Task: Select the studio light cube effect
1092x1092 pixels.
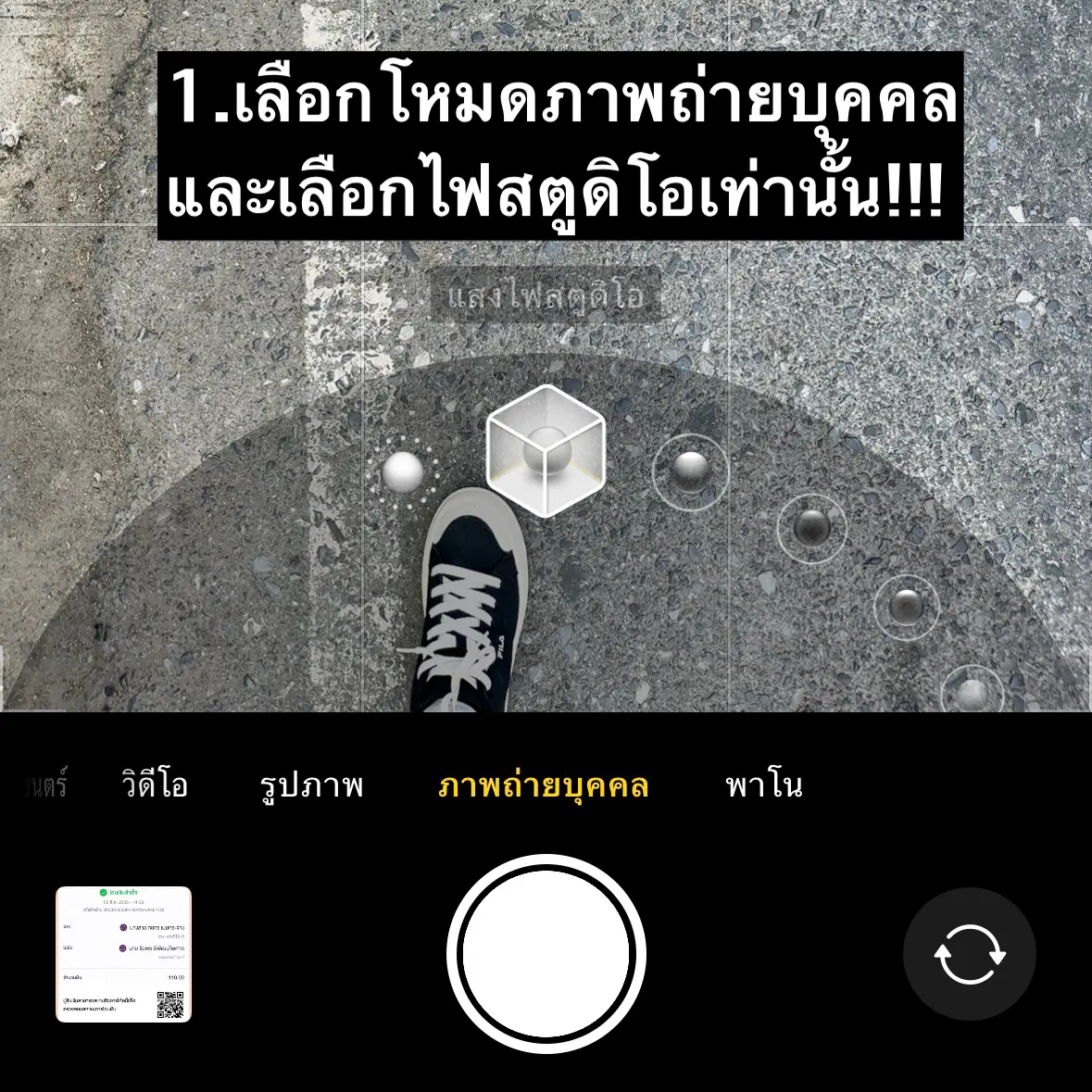Action: (546, 453)
